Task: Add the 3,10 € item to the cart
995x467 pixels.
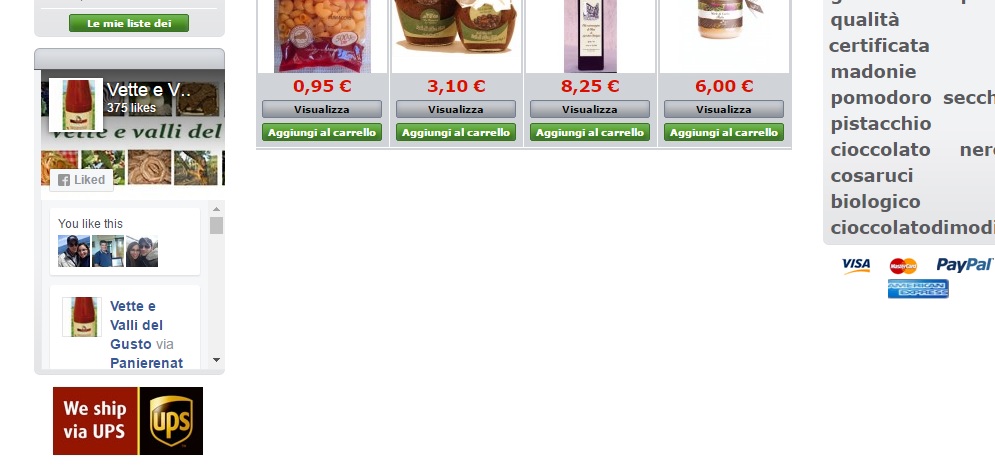Action: point(456,132)
